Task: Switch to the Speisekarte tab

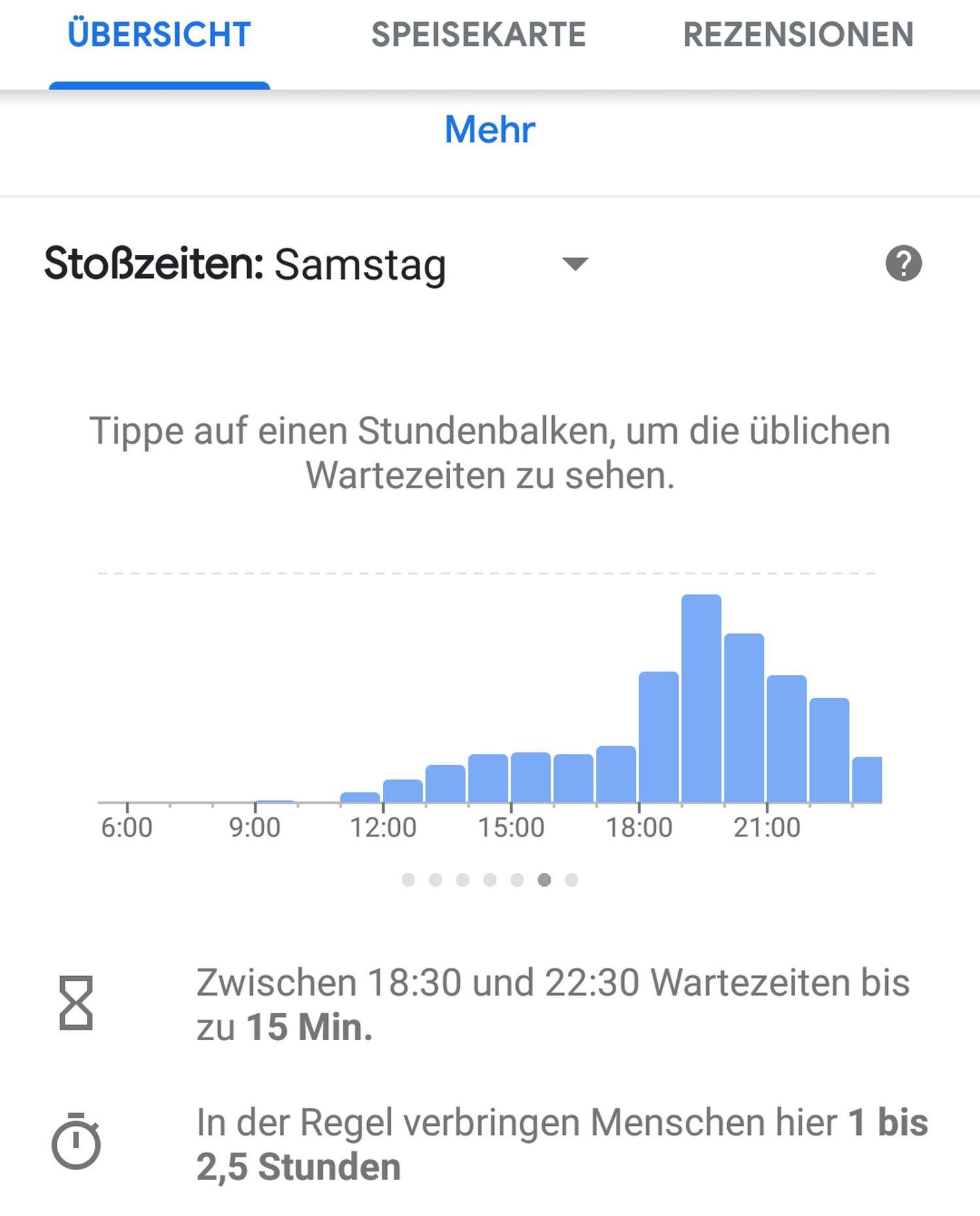Action: click(x=478, y=35)
